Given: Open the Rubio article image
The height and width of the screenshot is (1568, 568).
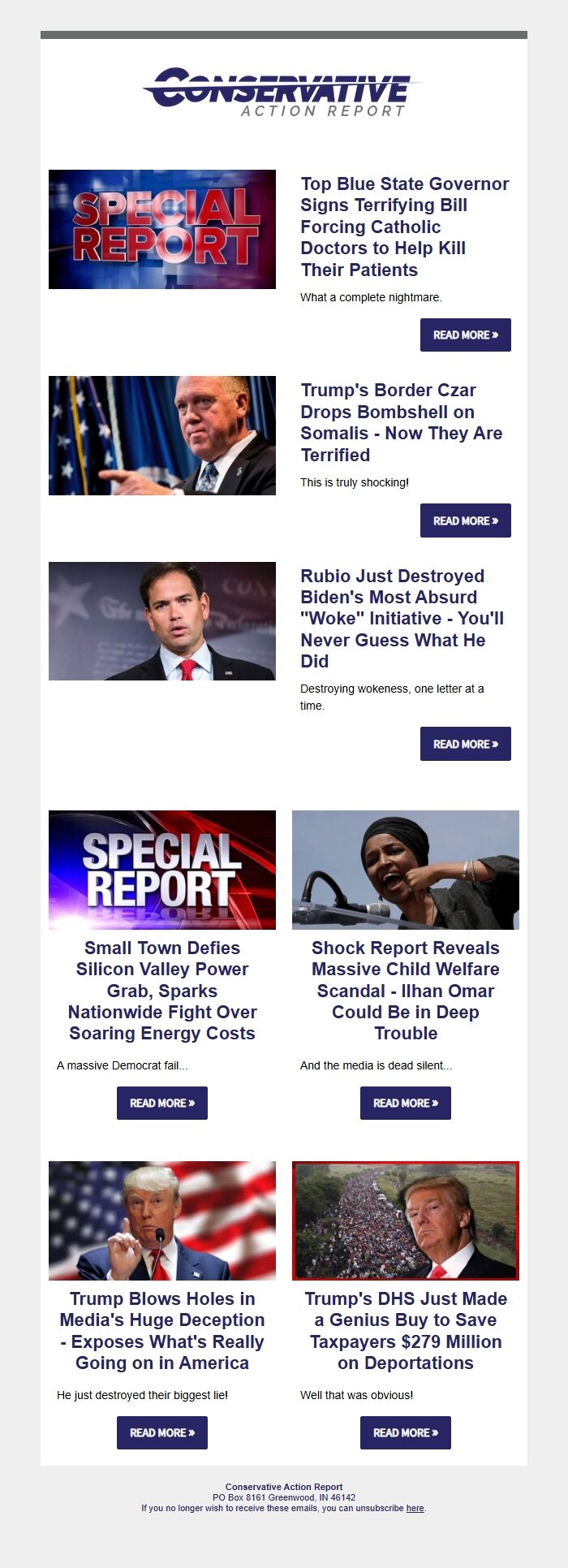Looking at the screenshot, I should [x=162, y=621].
